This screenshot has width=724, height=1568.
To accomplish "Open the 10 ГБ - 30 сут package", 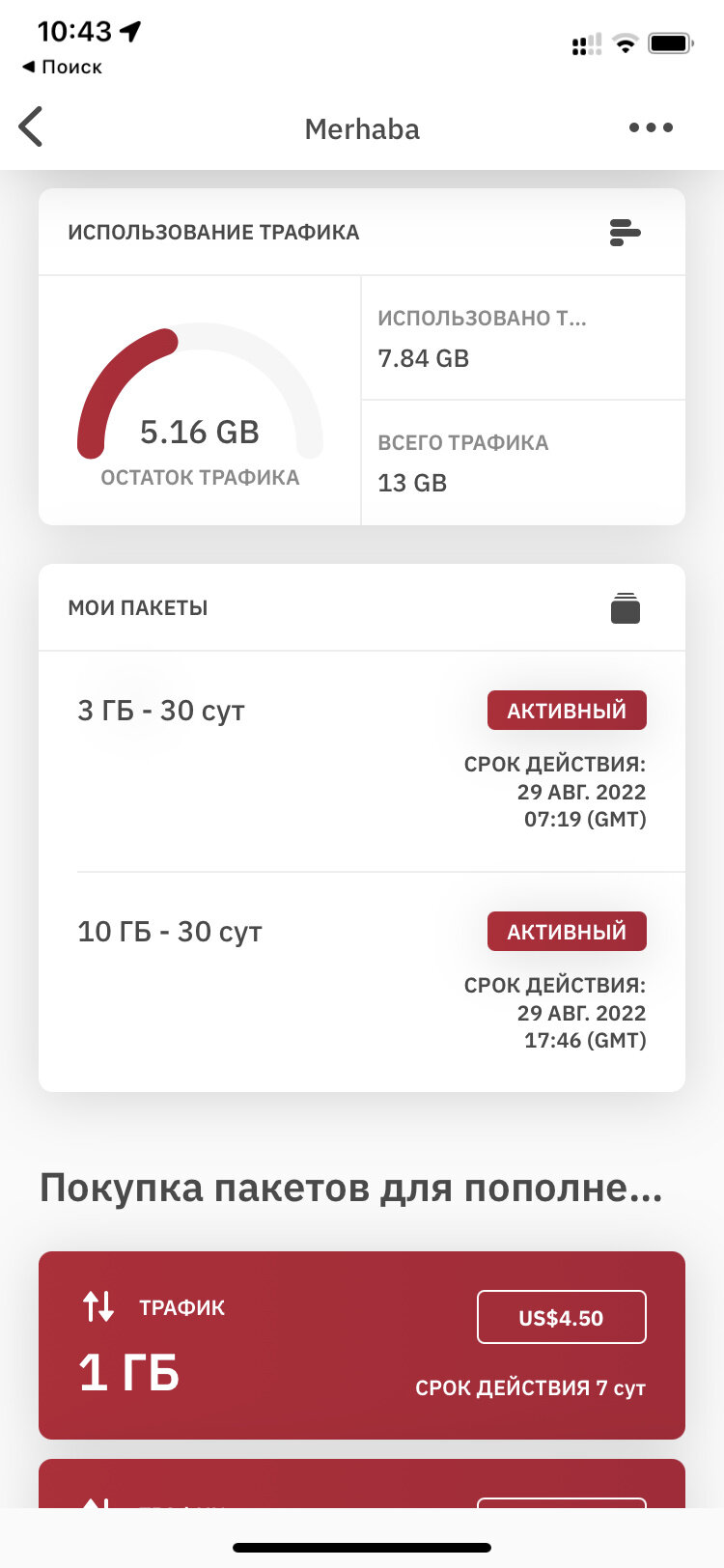I will [x=362, y=982].
